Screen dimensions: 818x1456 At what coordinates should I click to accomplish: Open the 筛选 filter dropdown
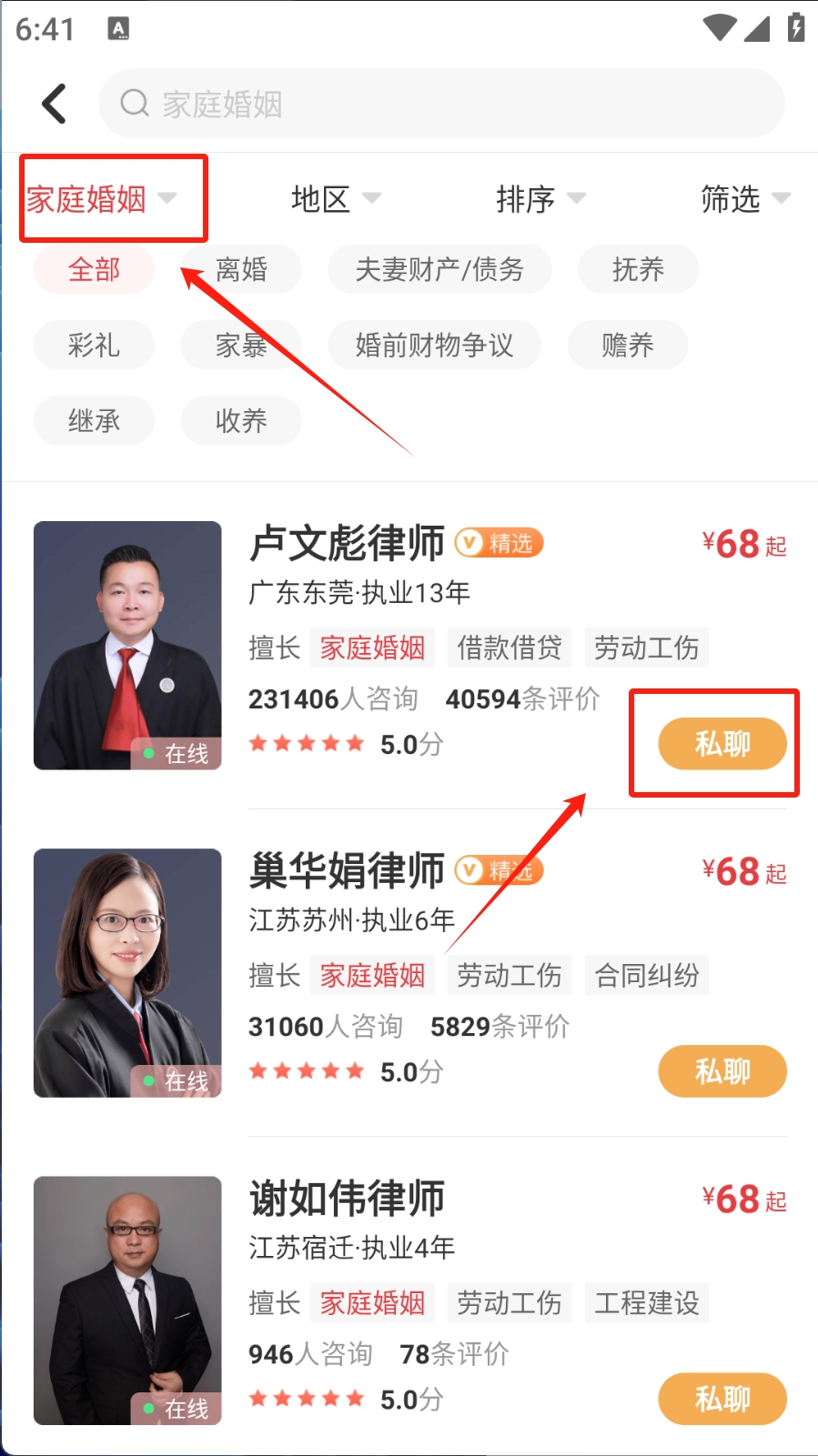pyautogui.click(x=745, y=198)
